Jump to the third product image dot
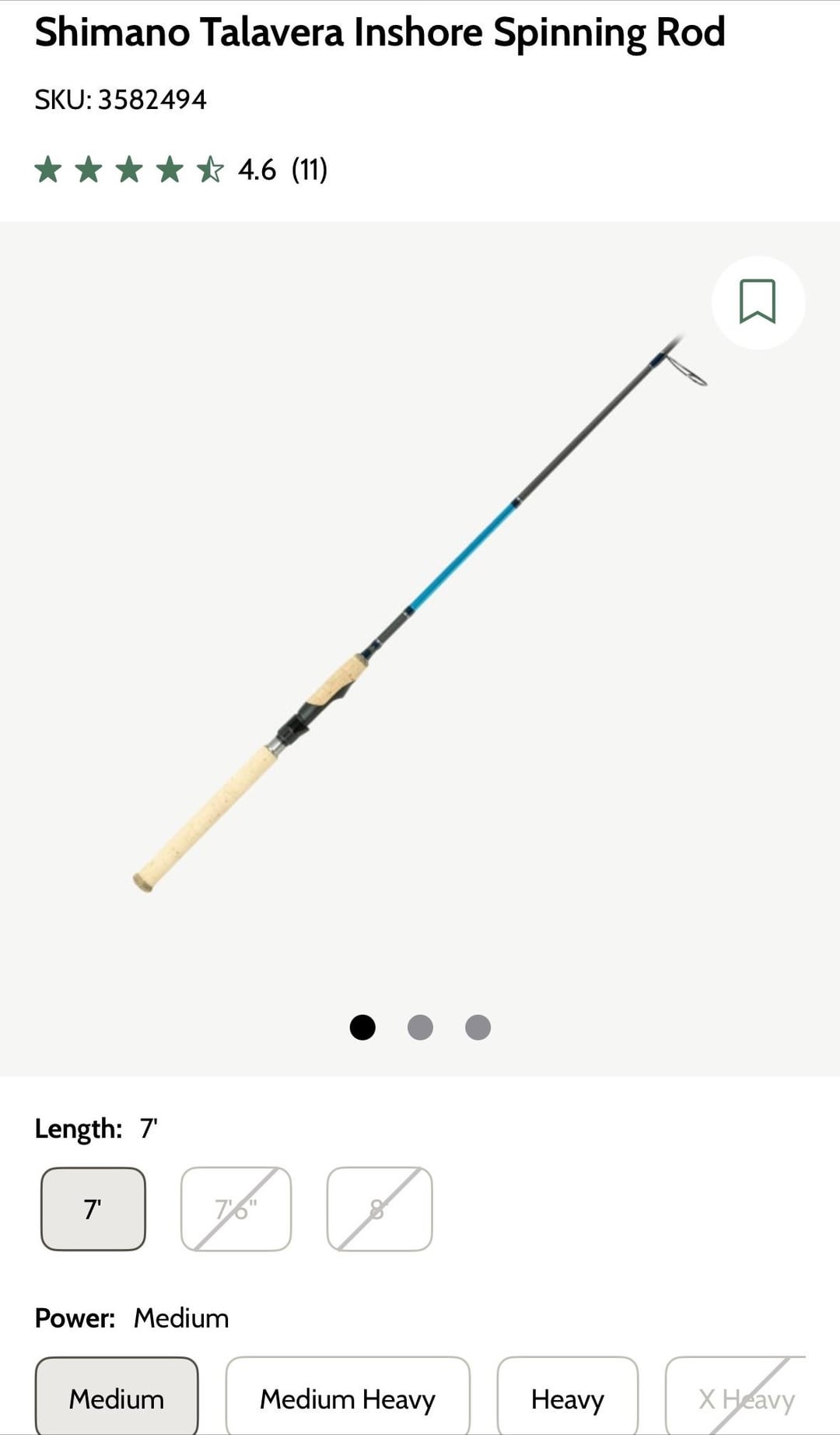Image resolution: width=840 pixels, height=1435 pixels. [478, 1027]
